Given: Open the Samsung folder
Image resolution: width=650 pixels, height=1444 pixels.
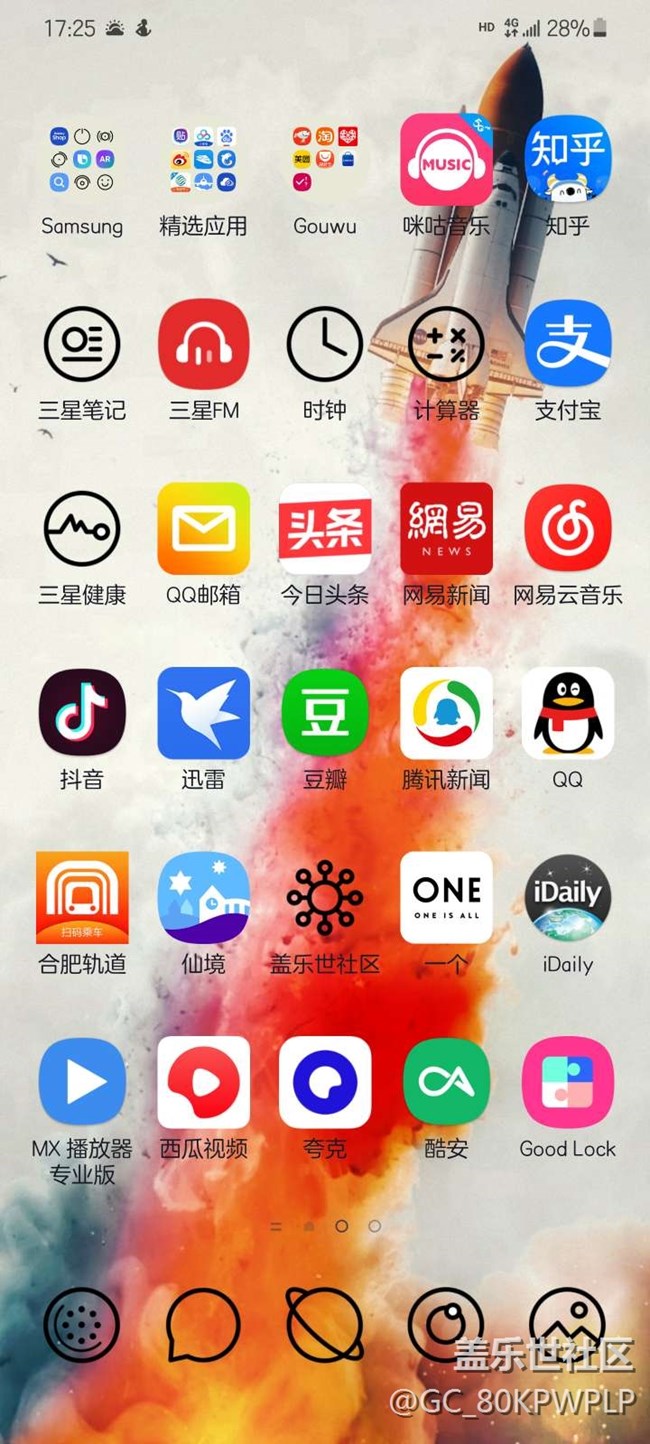Looking at the screenshot, I should pos(82,160).
